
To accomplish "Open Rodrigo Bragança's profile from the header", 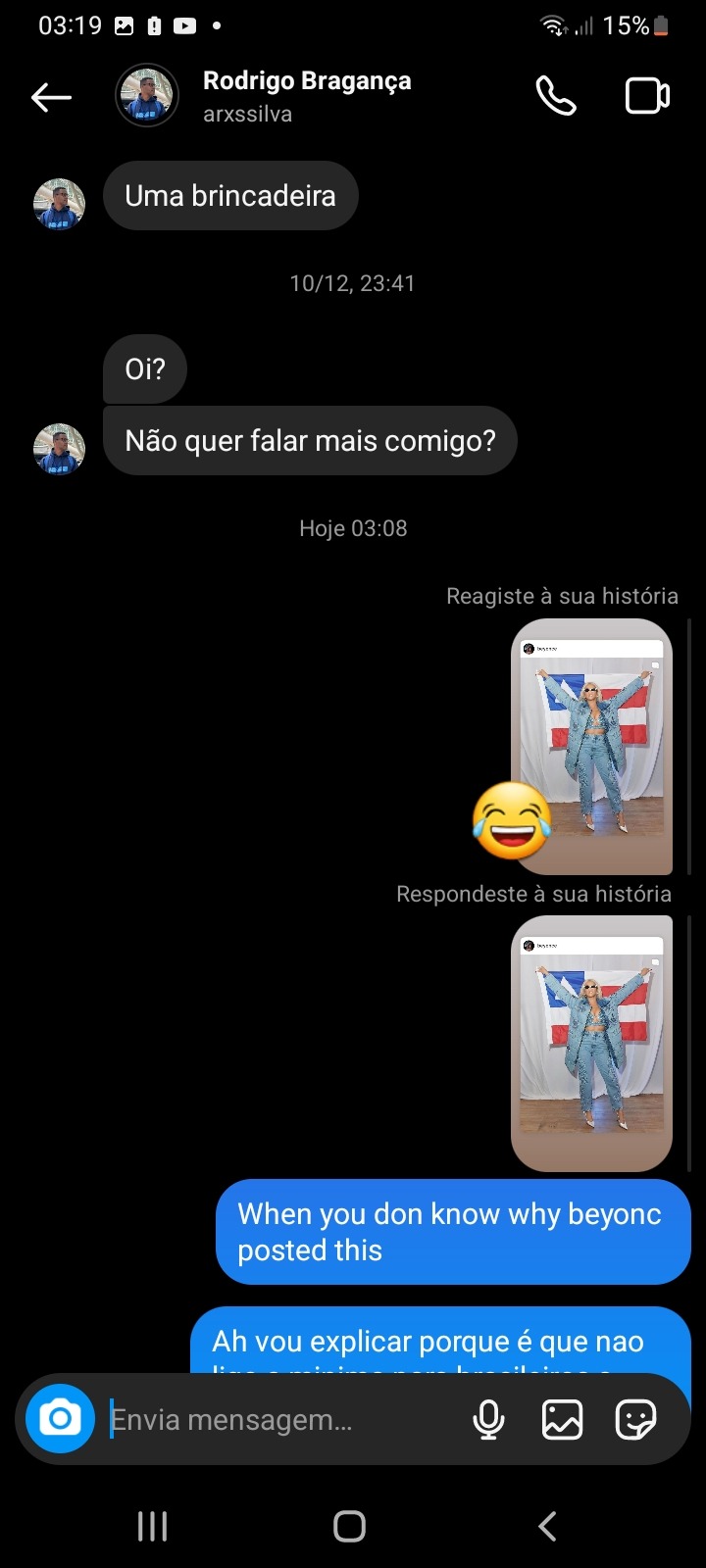I will [x=306, y=96].
